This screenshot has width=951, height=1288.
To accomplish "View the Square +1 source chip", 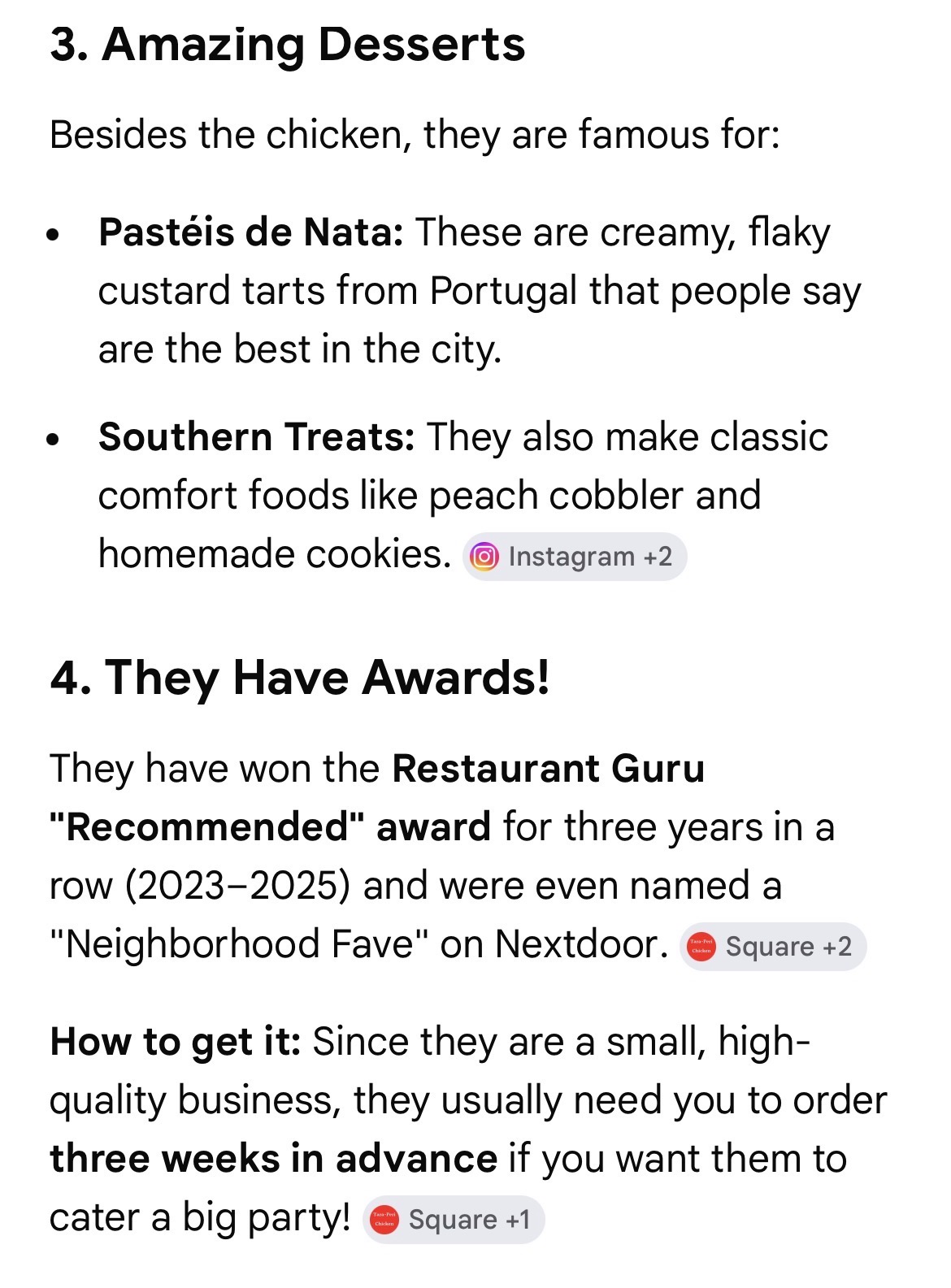I will (454, 1220).
